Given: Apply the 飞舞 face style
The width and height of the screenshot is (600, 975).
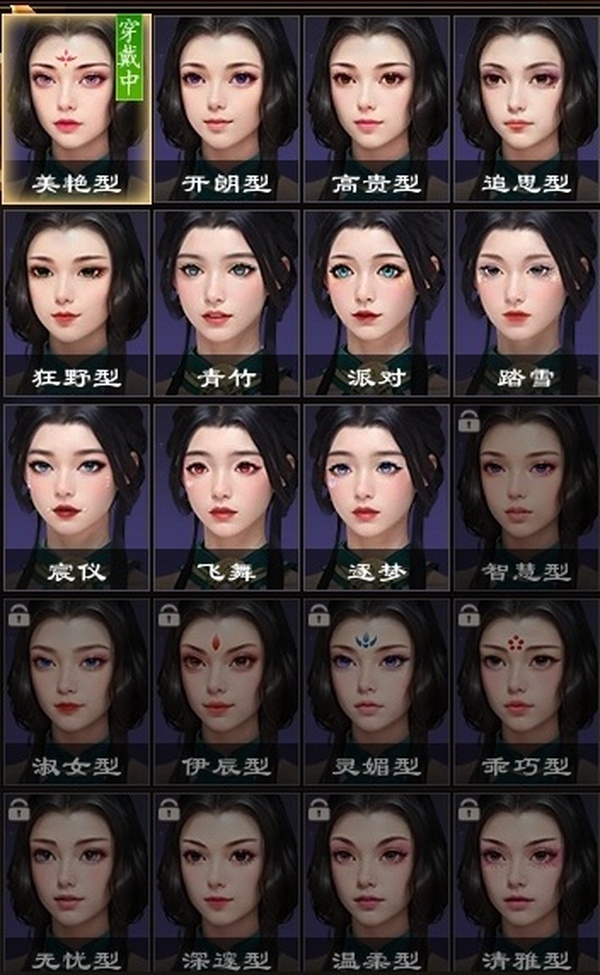Looking at the screenshot, I should pyautogui.click(x=227, y=495).
